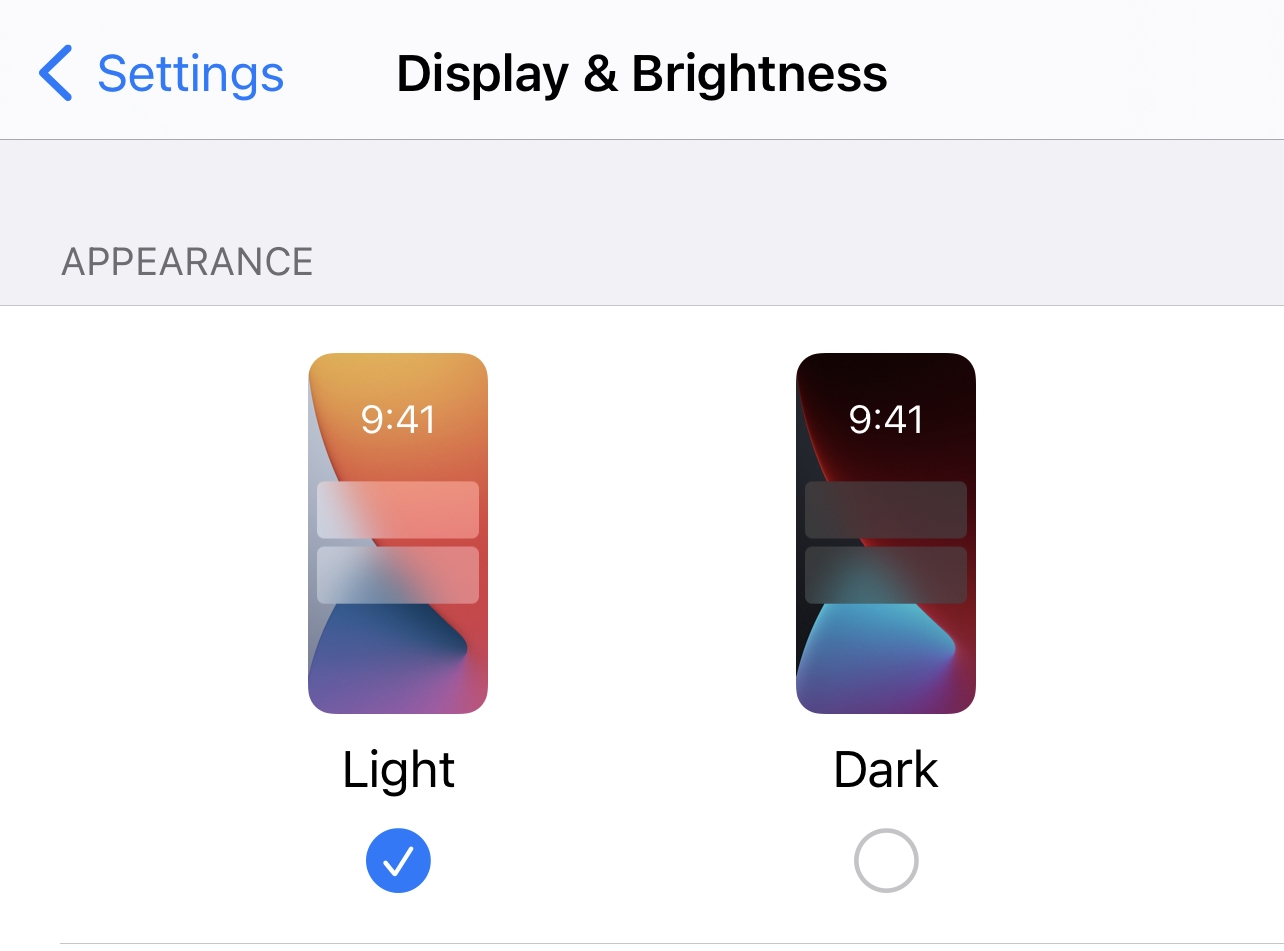The height and width of the screenshot is (951, 1284).
Task: Select the Dark appearance radio button
Action: (x=886, y=860)
